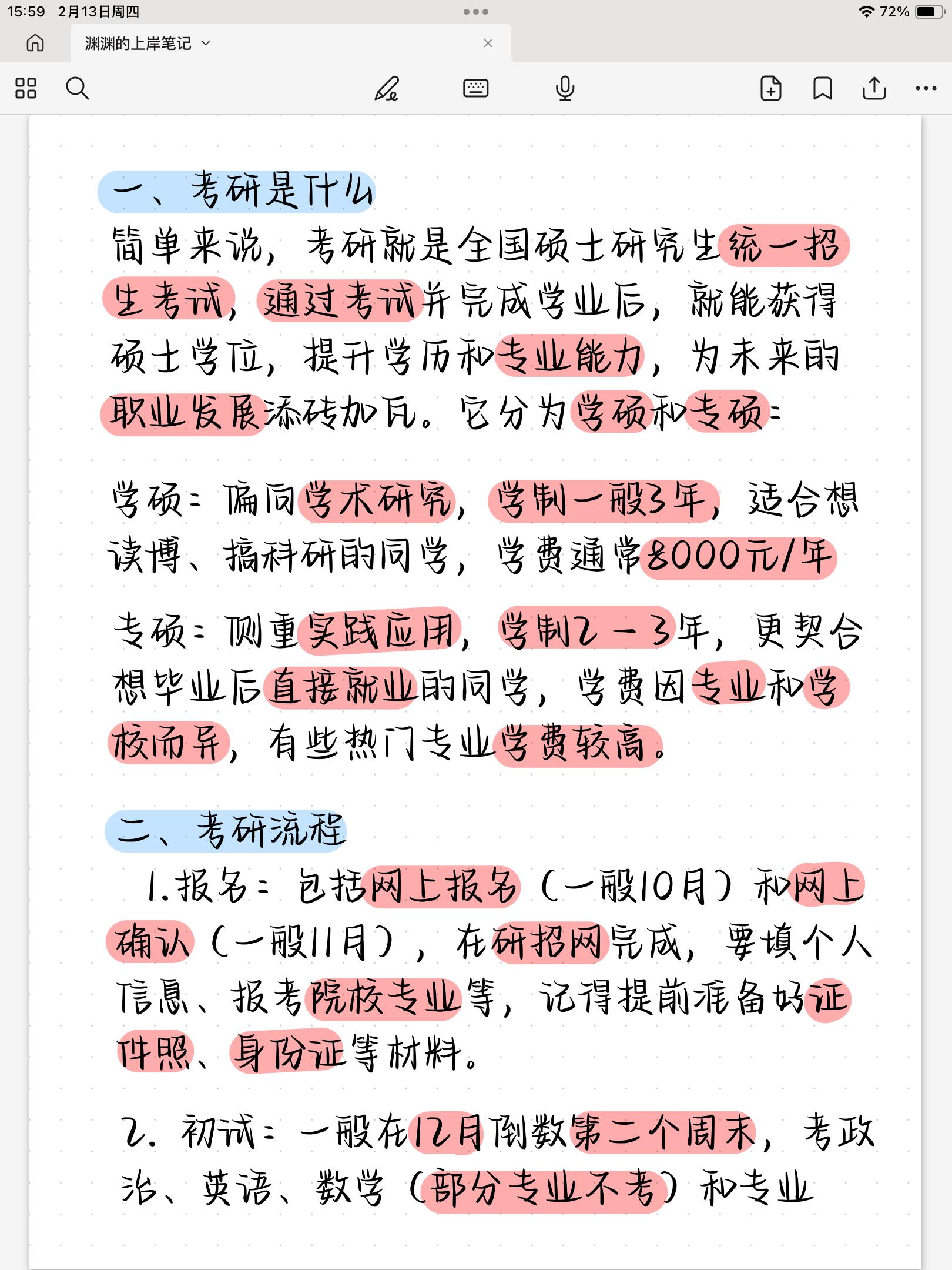Tap the three-dot multitasking handle

point(475,12)
